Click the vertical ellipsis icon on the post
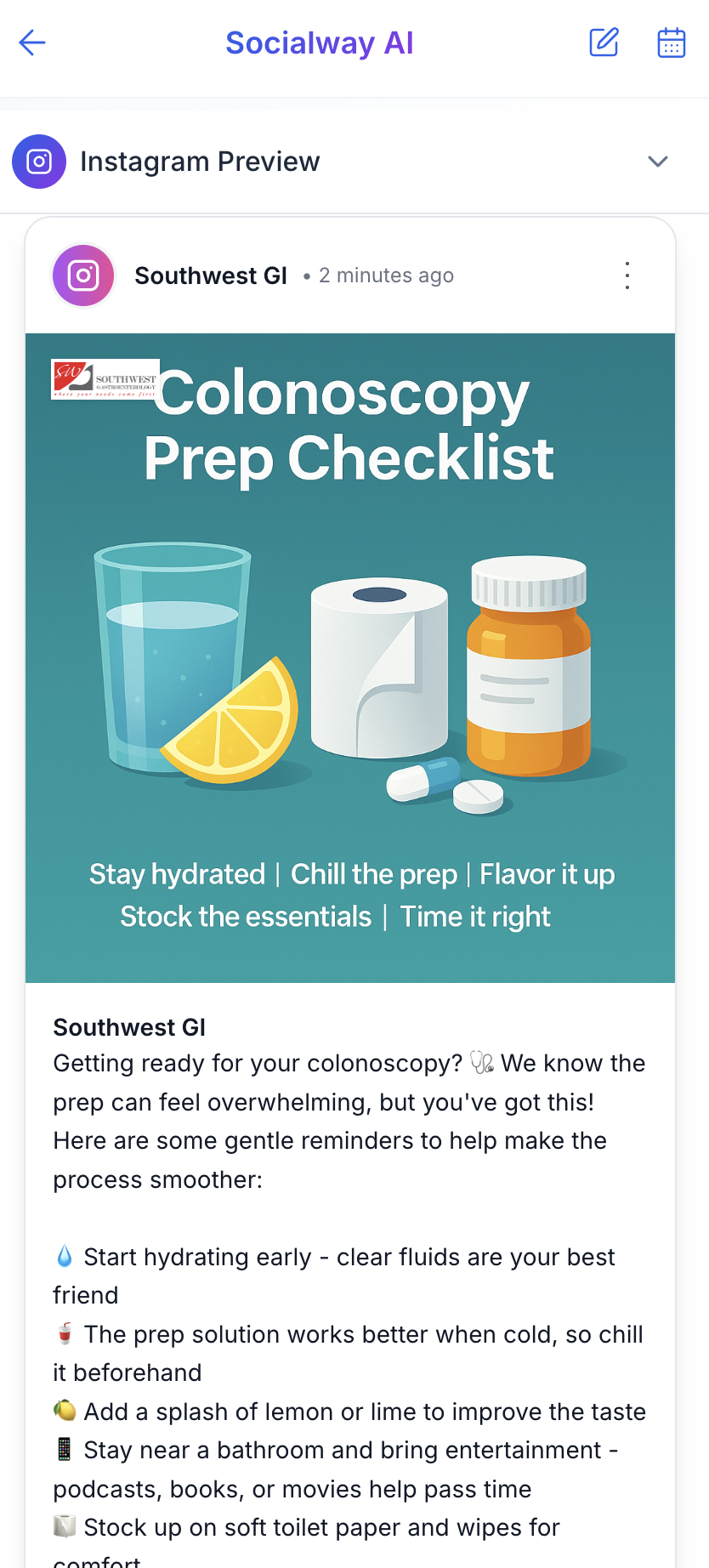This screenshot has width=709, height=1568. 627,276
